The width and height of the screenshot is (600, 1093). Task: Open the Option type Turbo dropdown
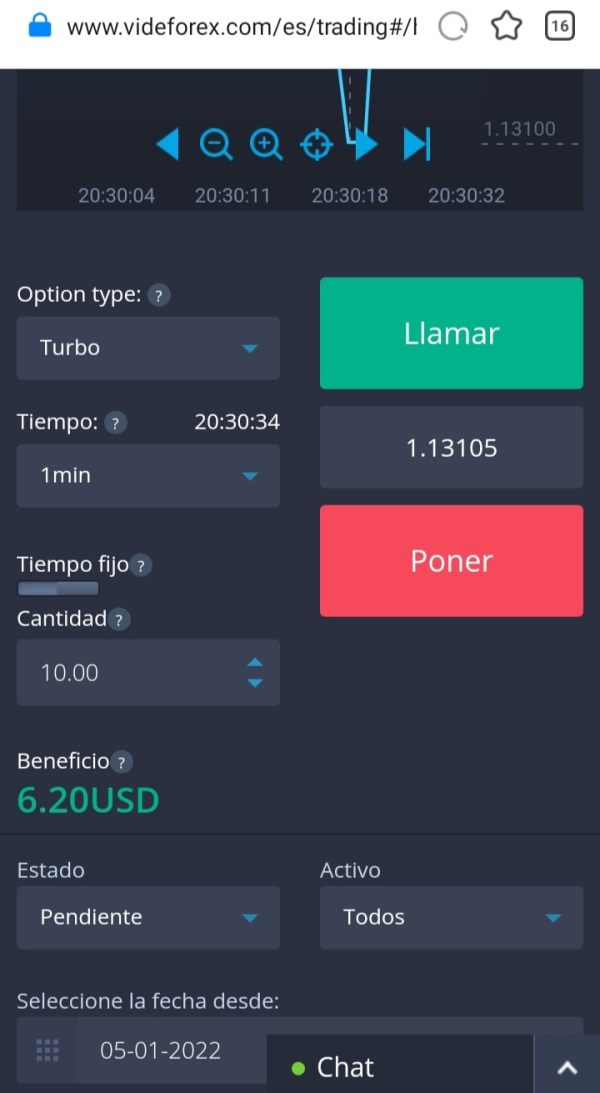pyautogui.click(x=148, y=348)
